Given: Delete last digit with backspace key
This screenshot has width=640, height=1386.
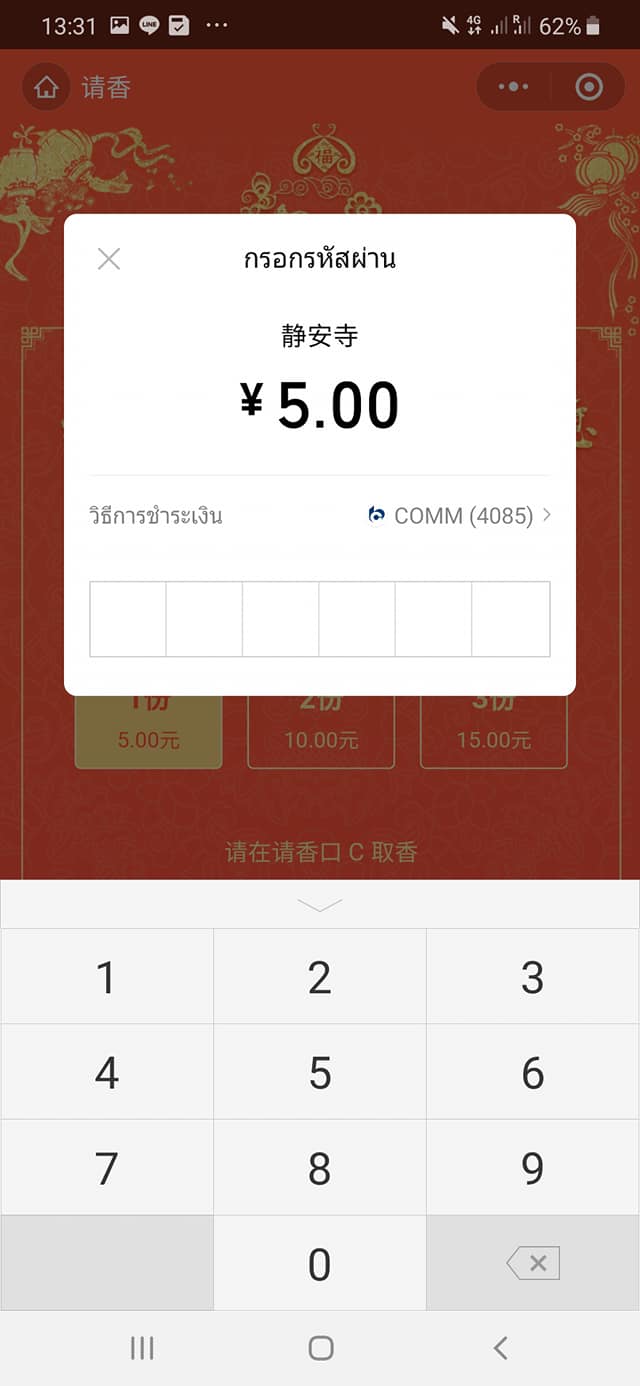Looking at the screenshot, I should click(x=532, y=1263).
